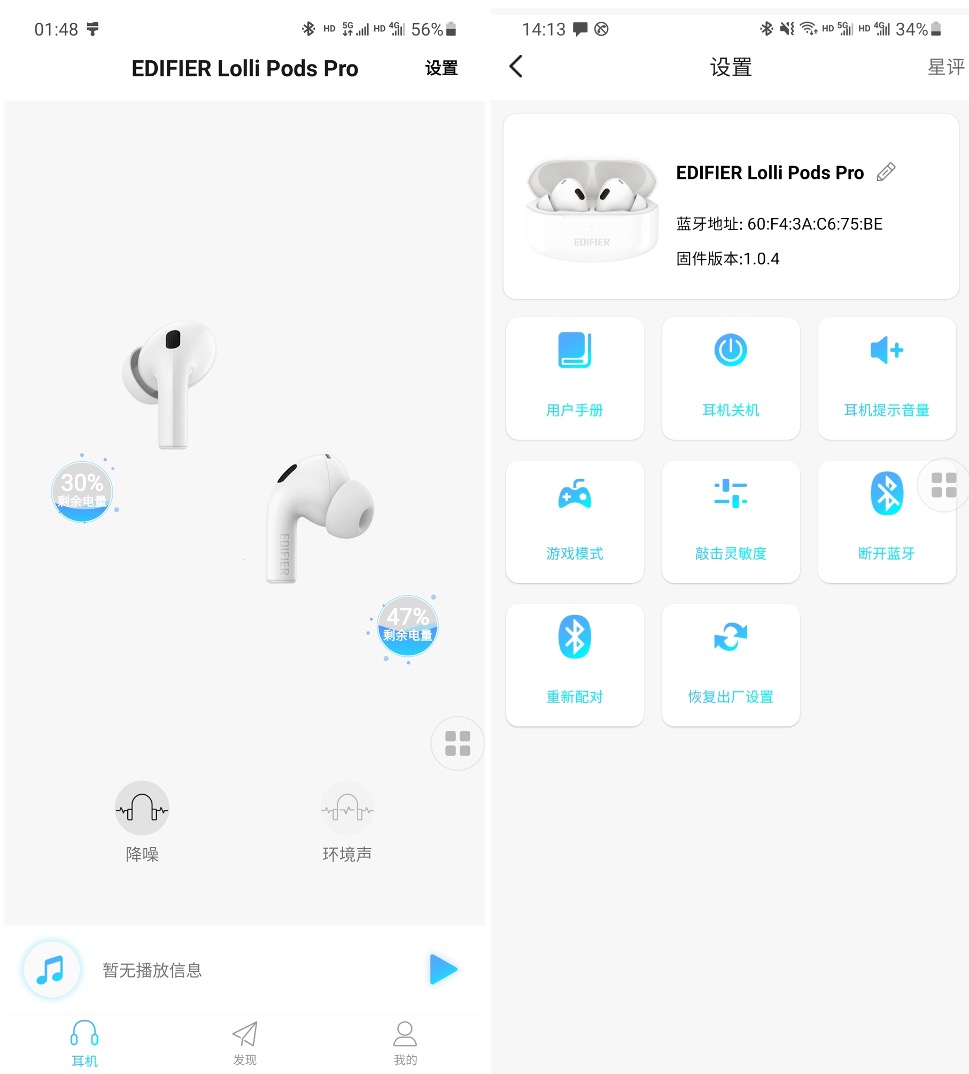Open 耳机提示音量 prompt volume settings
The image size is (969, 1074).
887,378
